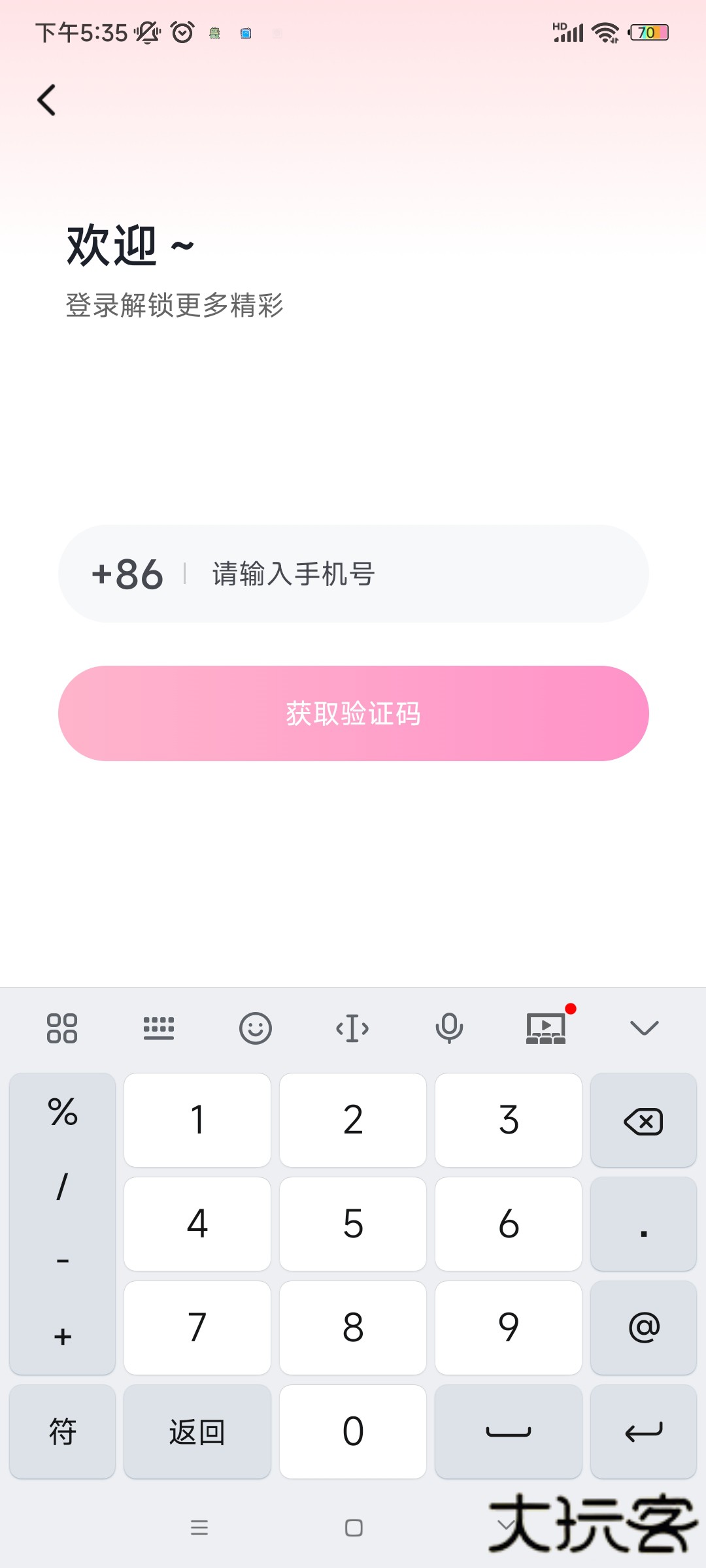Activate voice input with the microphone icon
This screenshot has height=1568, width=706.
click(x=450, y=1027)
